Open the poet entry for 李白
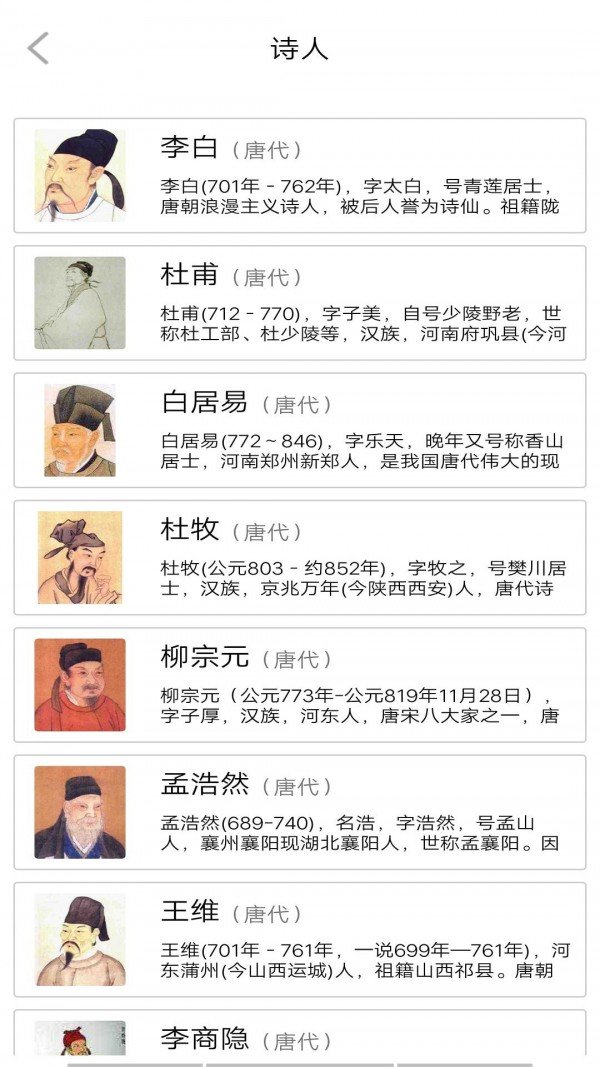The height and width of the screenshot is (1067, 600). [300, 176]
